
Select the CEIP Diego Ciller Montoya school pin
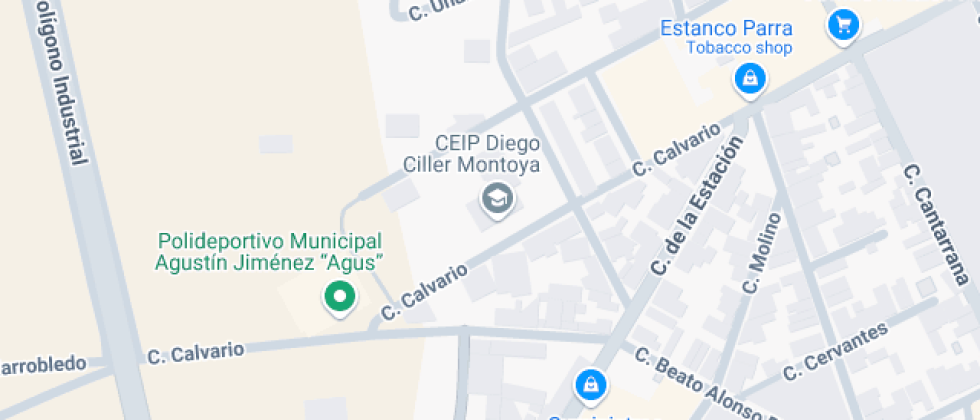(498, 200)
